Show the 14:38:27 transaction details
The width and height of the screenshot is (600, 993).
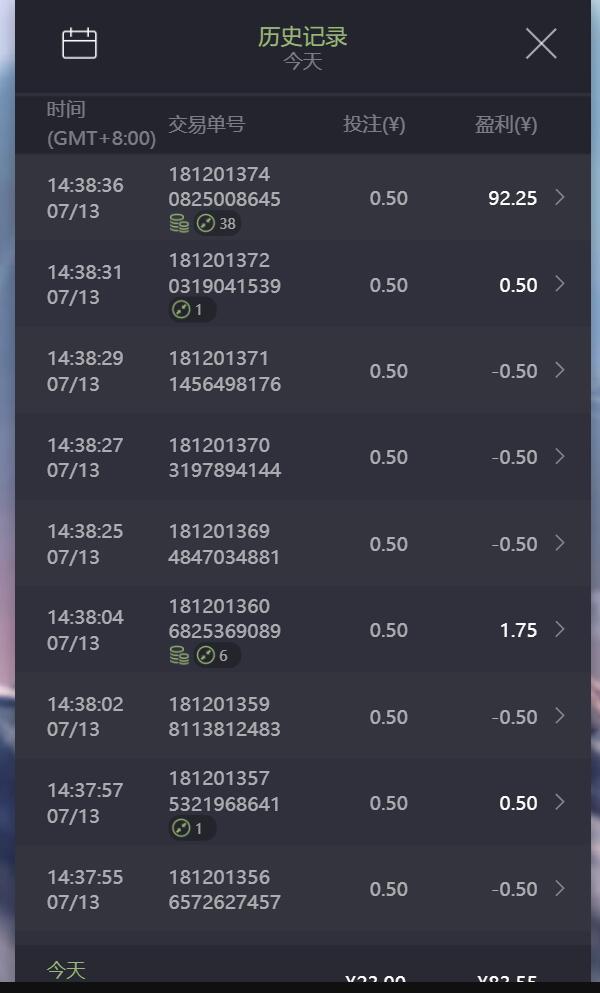(x=302, y=457)
